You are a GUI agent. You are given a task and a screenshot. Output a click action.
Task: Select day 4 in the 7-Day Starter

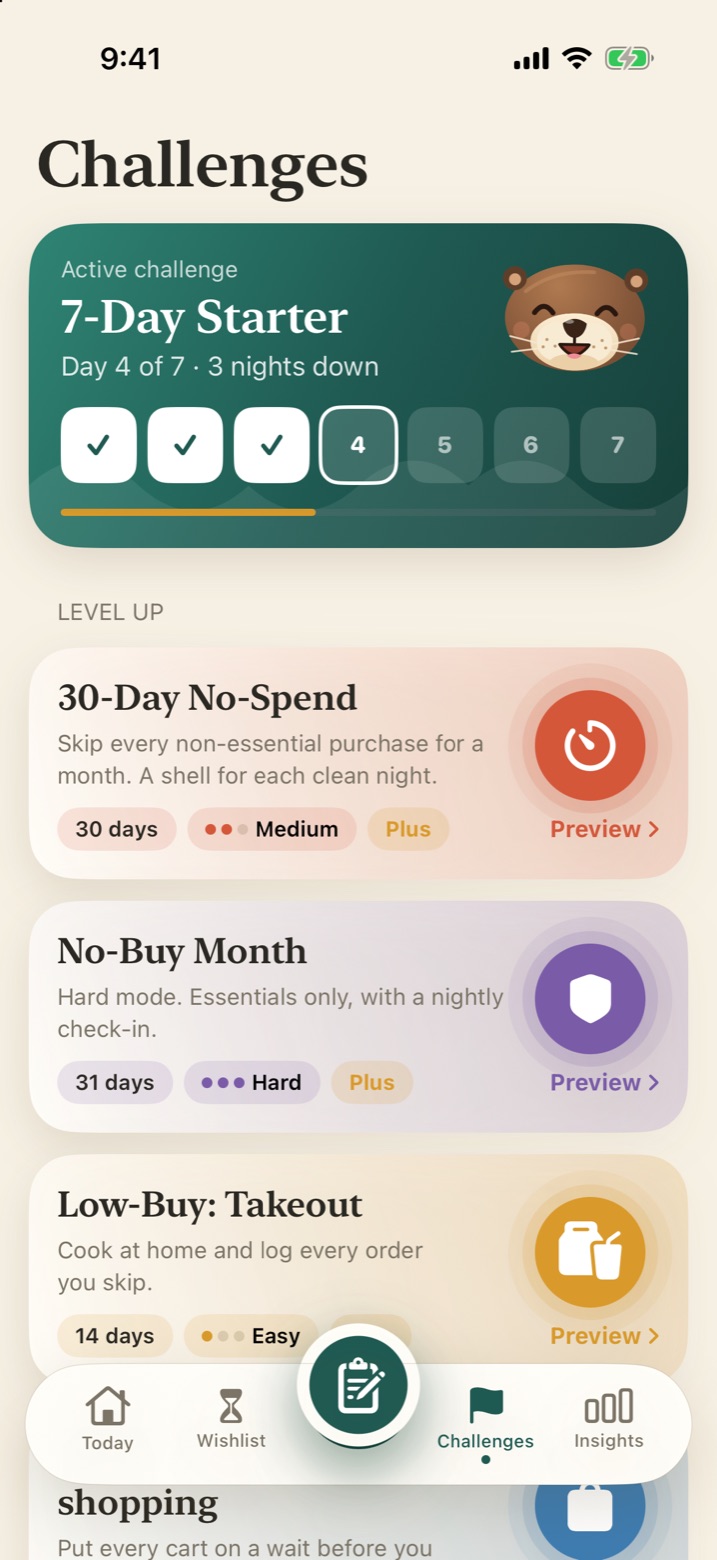click(358, 445)
